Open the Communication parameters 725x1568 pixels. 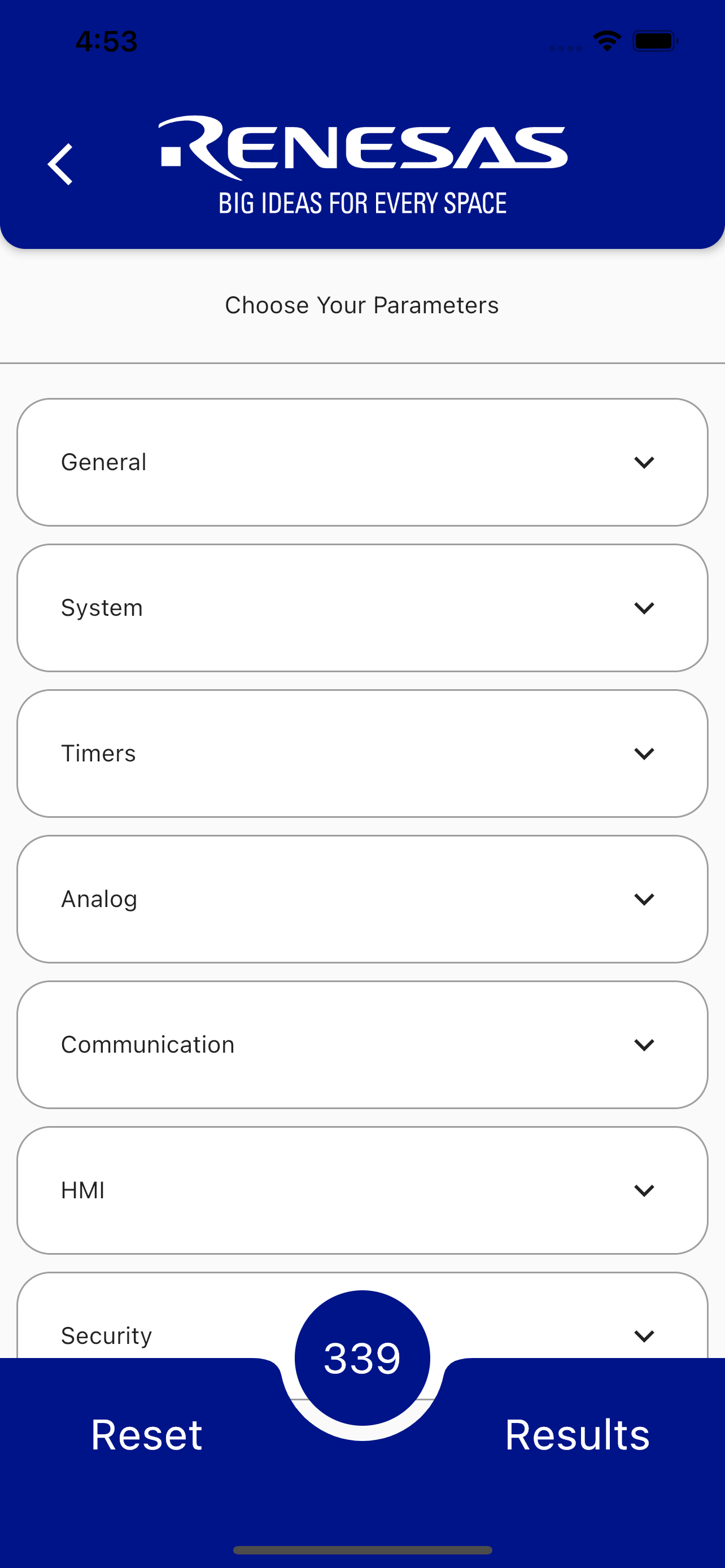[x=362, y=1045]
